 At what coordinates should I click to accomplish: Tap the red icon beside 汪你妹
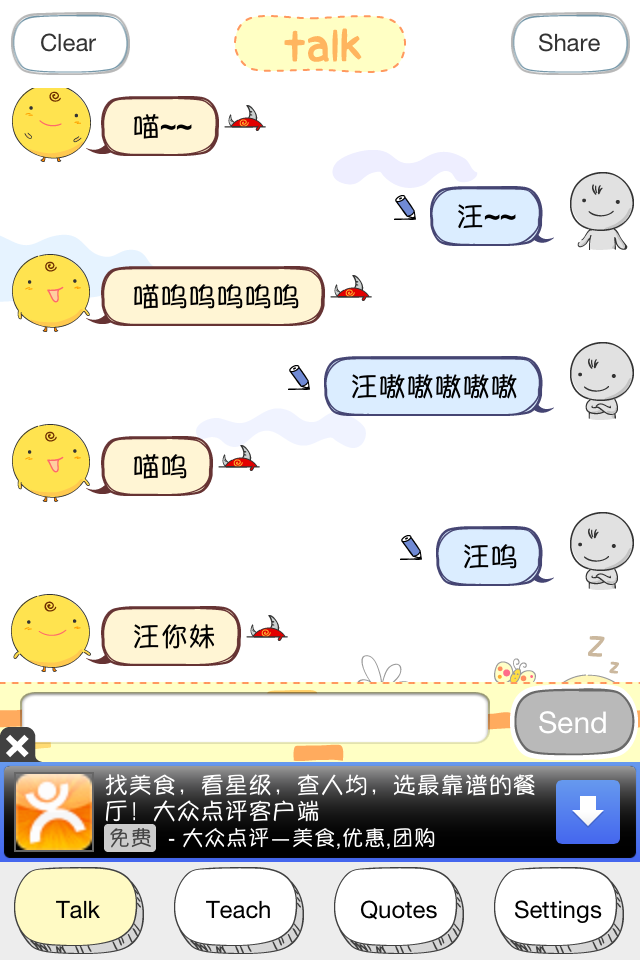tap(268, 629)
